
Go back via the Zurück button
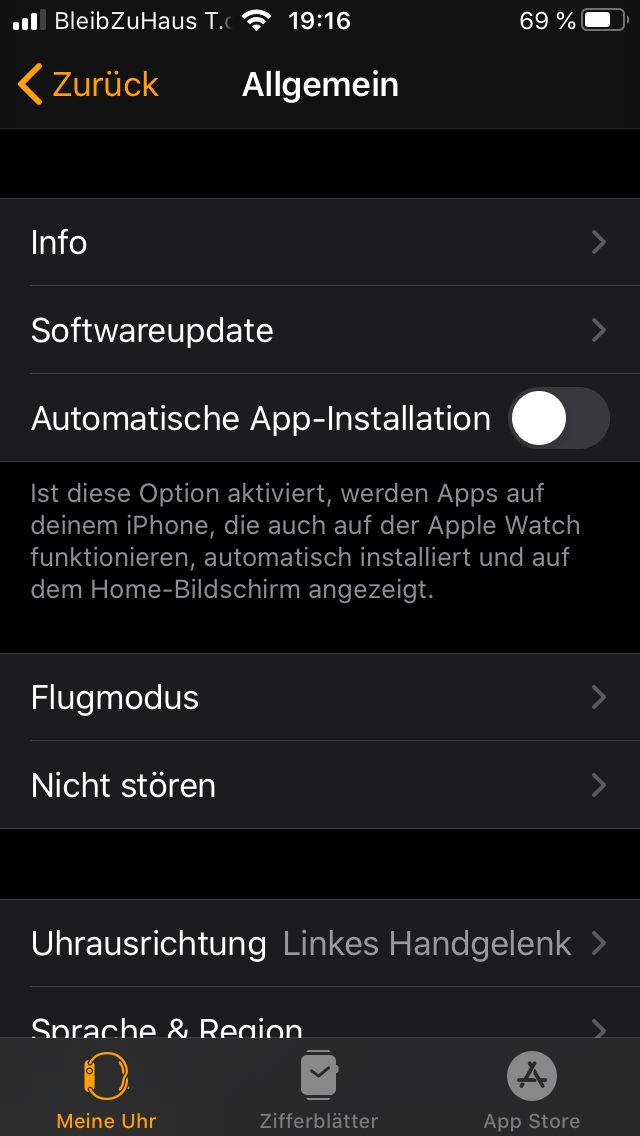point(88,85)
